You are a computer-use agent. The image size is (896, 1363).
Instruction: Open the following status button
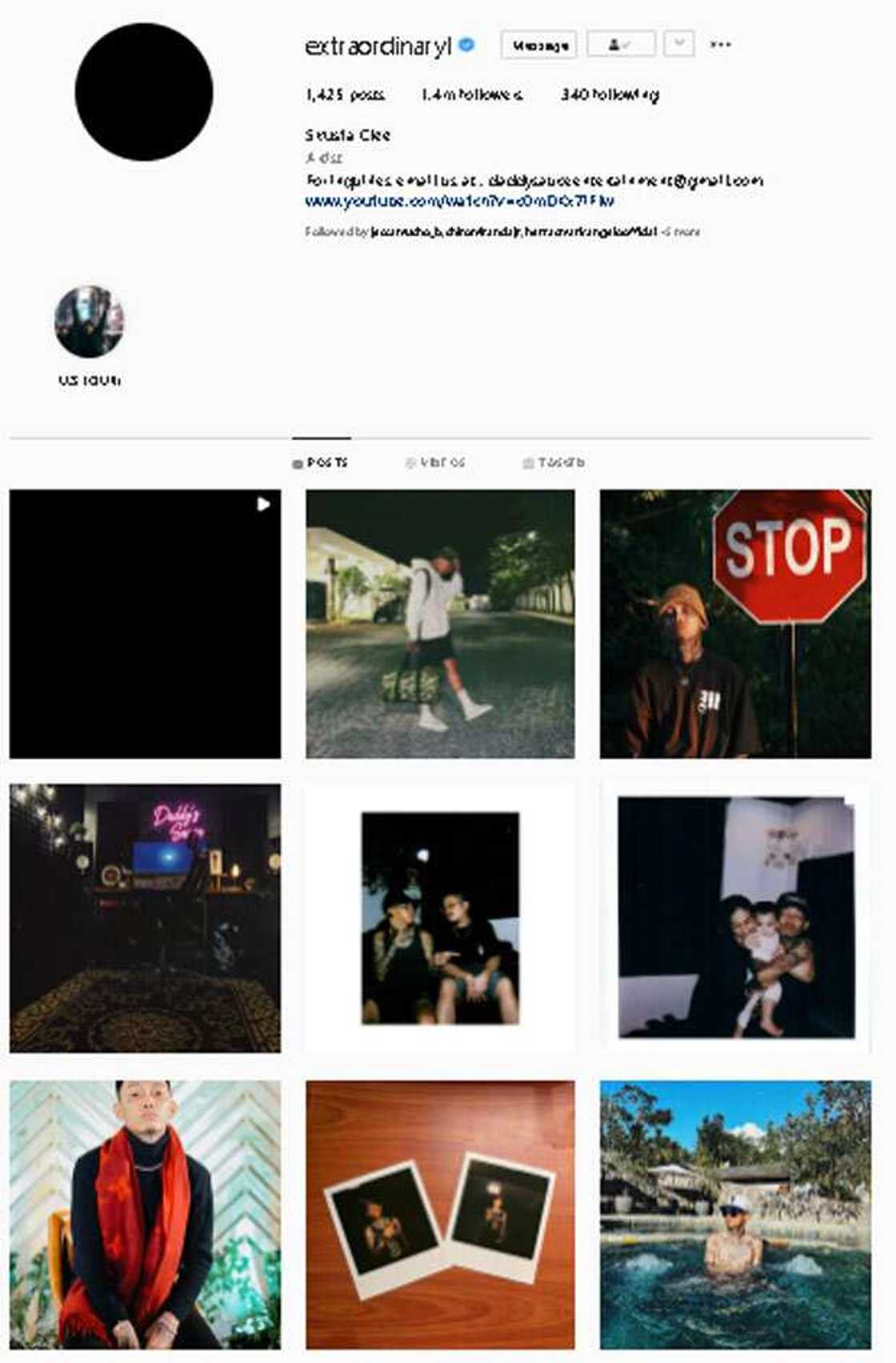click(620, 45)
